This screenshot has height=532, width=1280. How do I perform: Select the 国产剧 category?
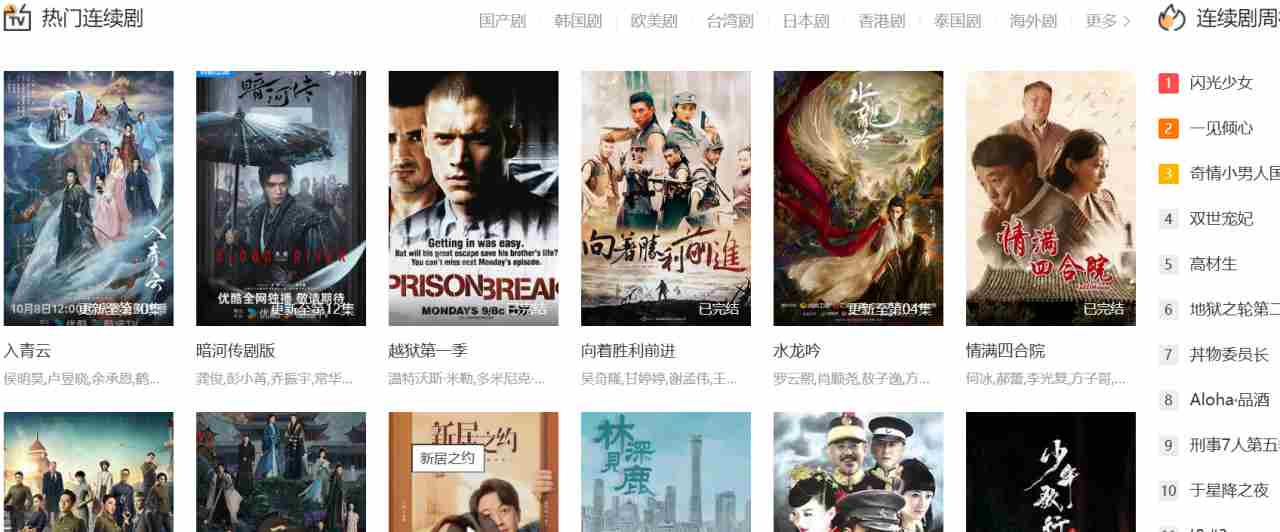502,21
